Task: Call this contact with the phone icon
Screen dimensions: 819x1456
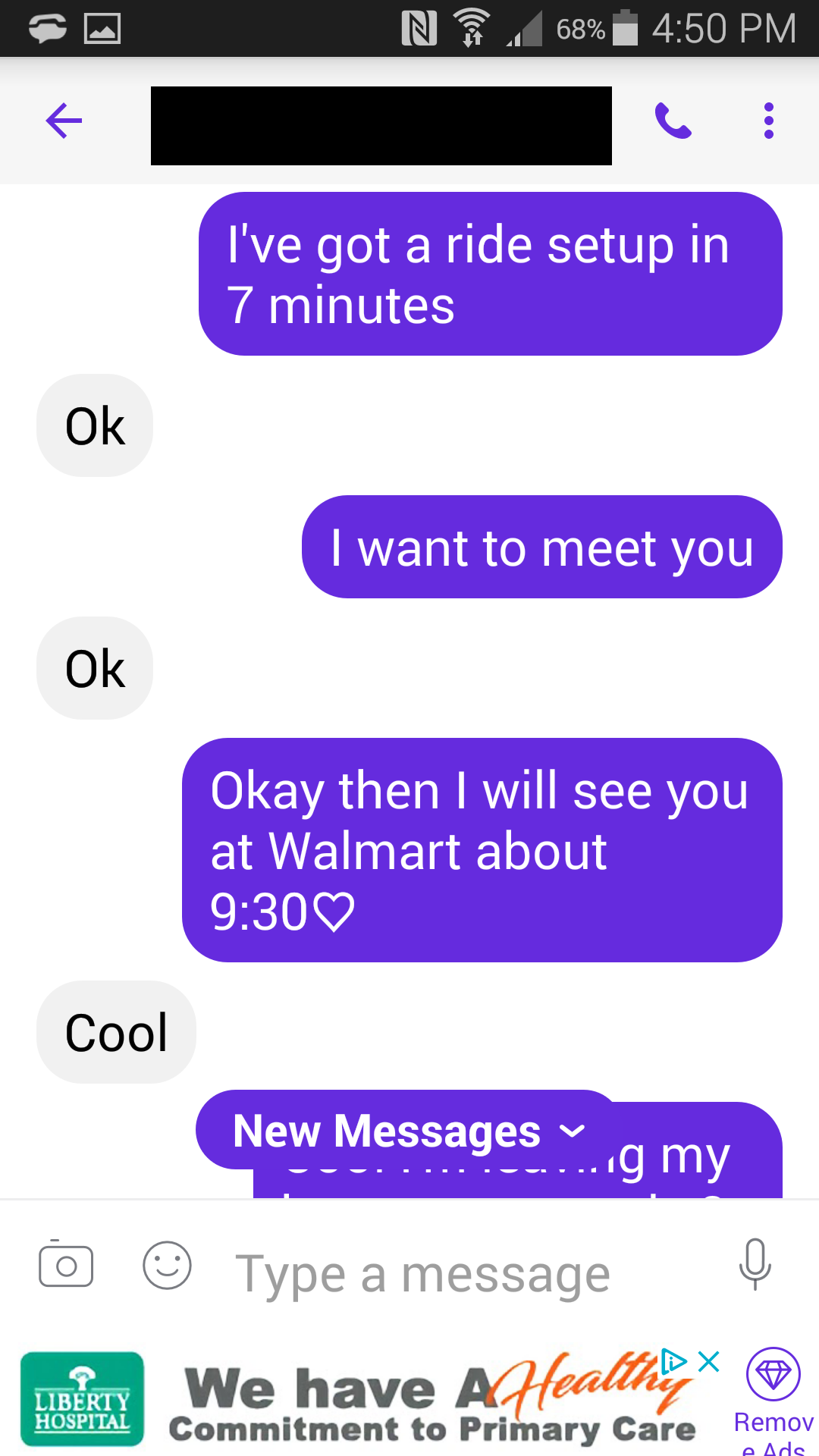Action: (673, 121)
